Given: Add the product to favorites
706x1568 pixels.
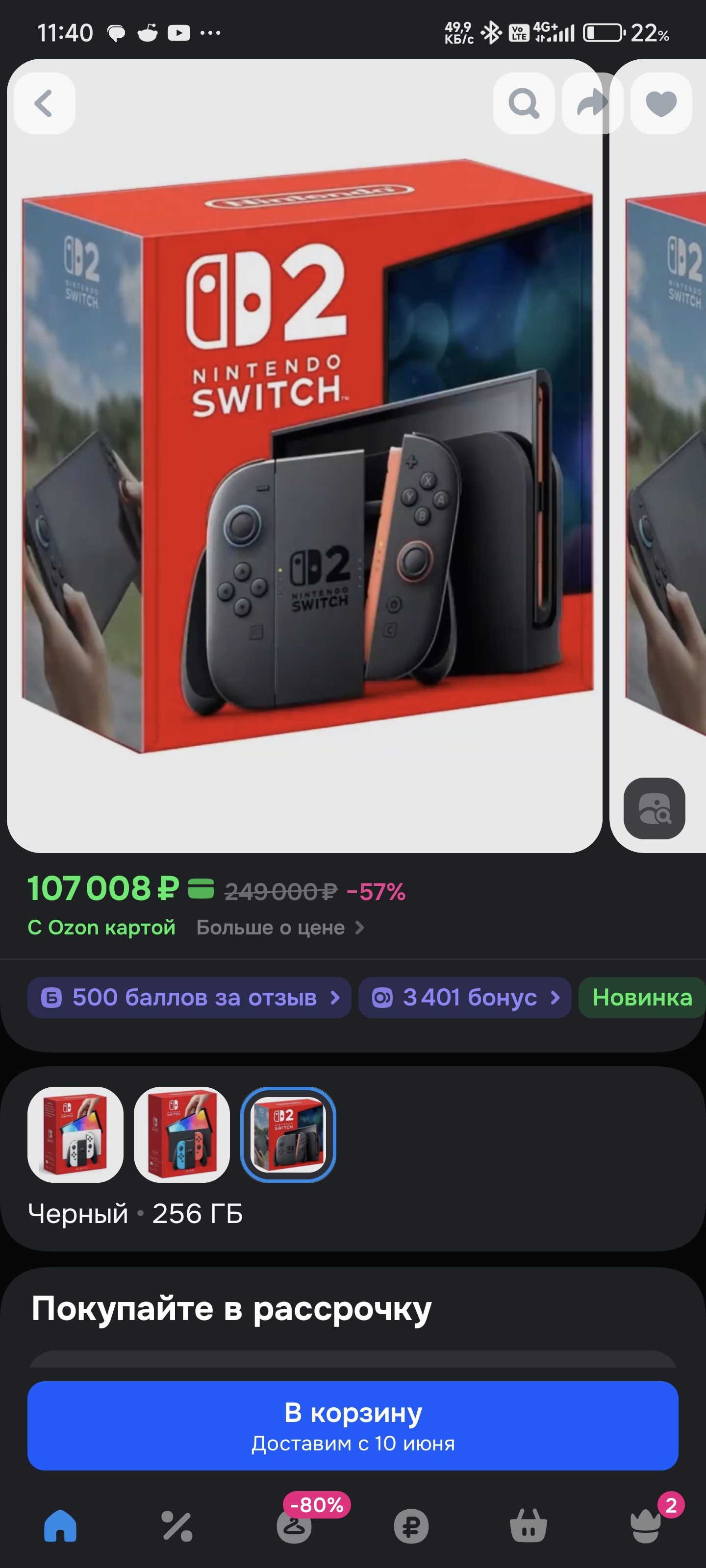Looking at the screenshot, I should 660,103.
